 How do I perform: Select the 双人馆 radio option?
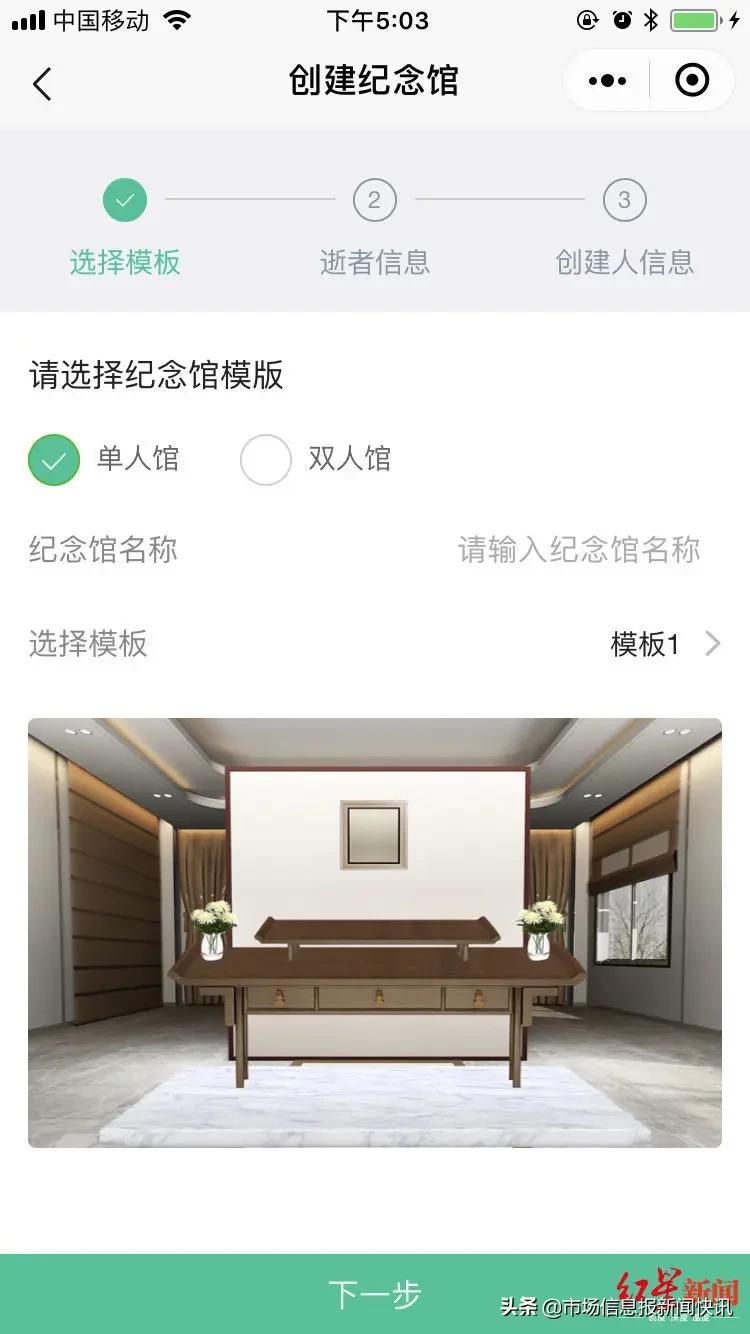(266, 459)
